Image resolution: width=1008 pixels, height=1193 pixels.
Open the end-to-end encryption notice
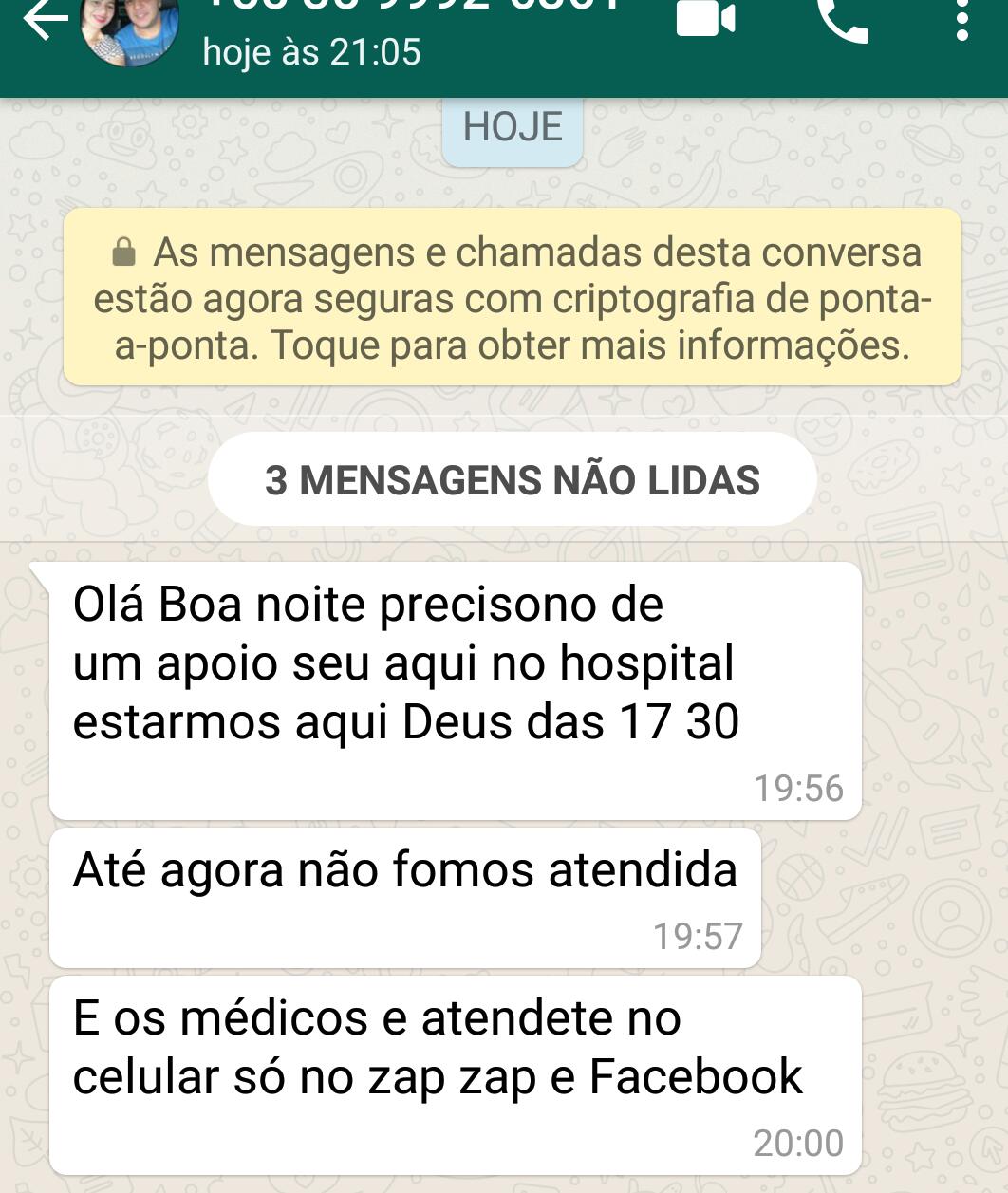pos(513,298)
